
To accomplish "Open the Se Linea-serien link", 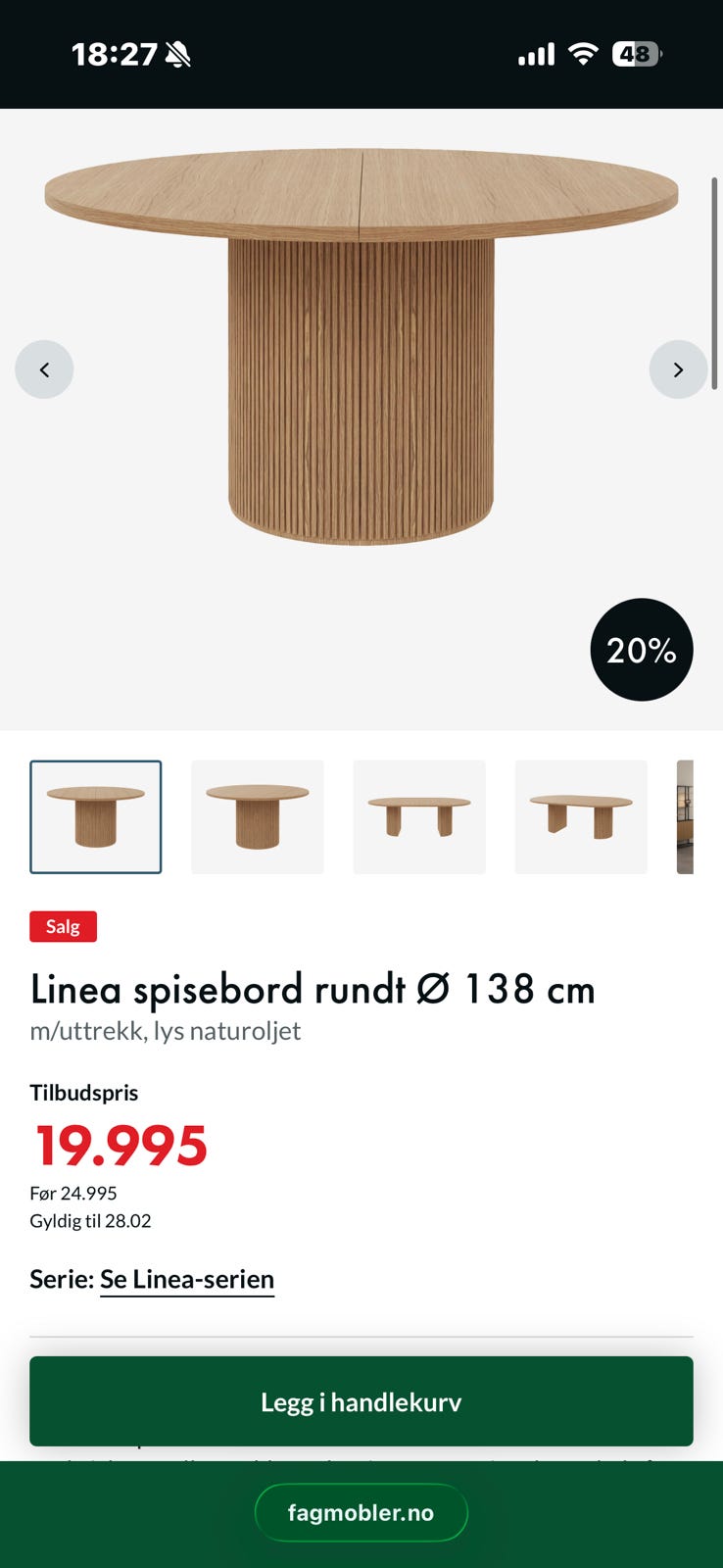I will click(187, 1279).
